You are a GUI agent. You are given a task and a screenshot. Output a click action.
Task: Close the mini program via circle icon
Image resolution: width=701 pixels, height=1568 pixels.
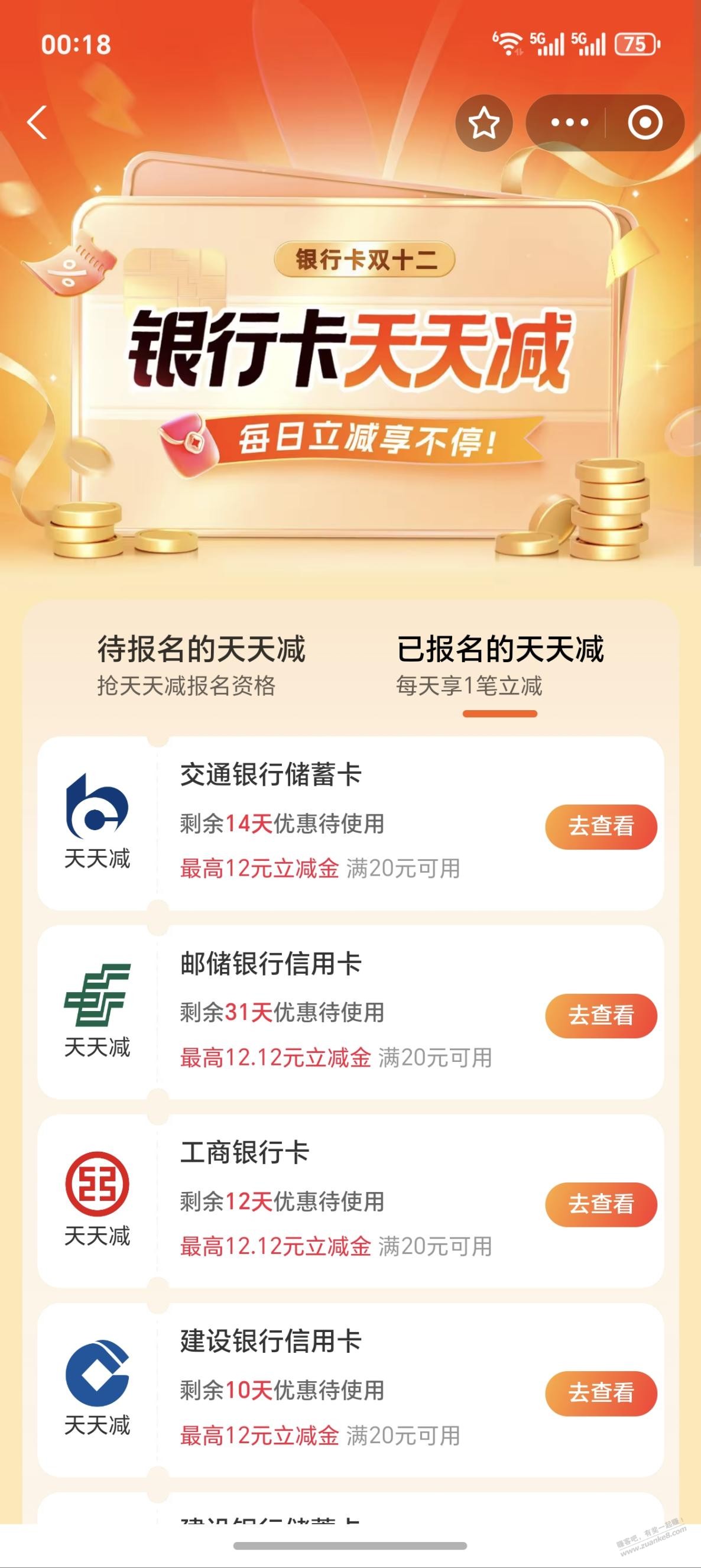click(644, 124)
